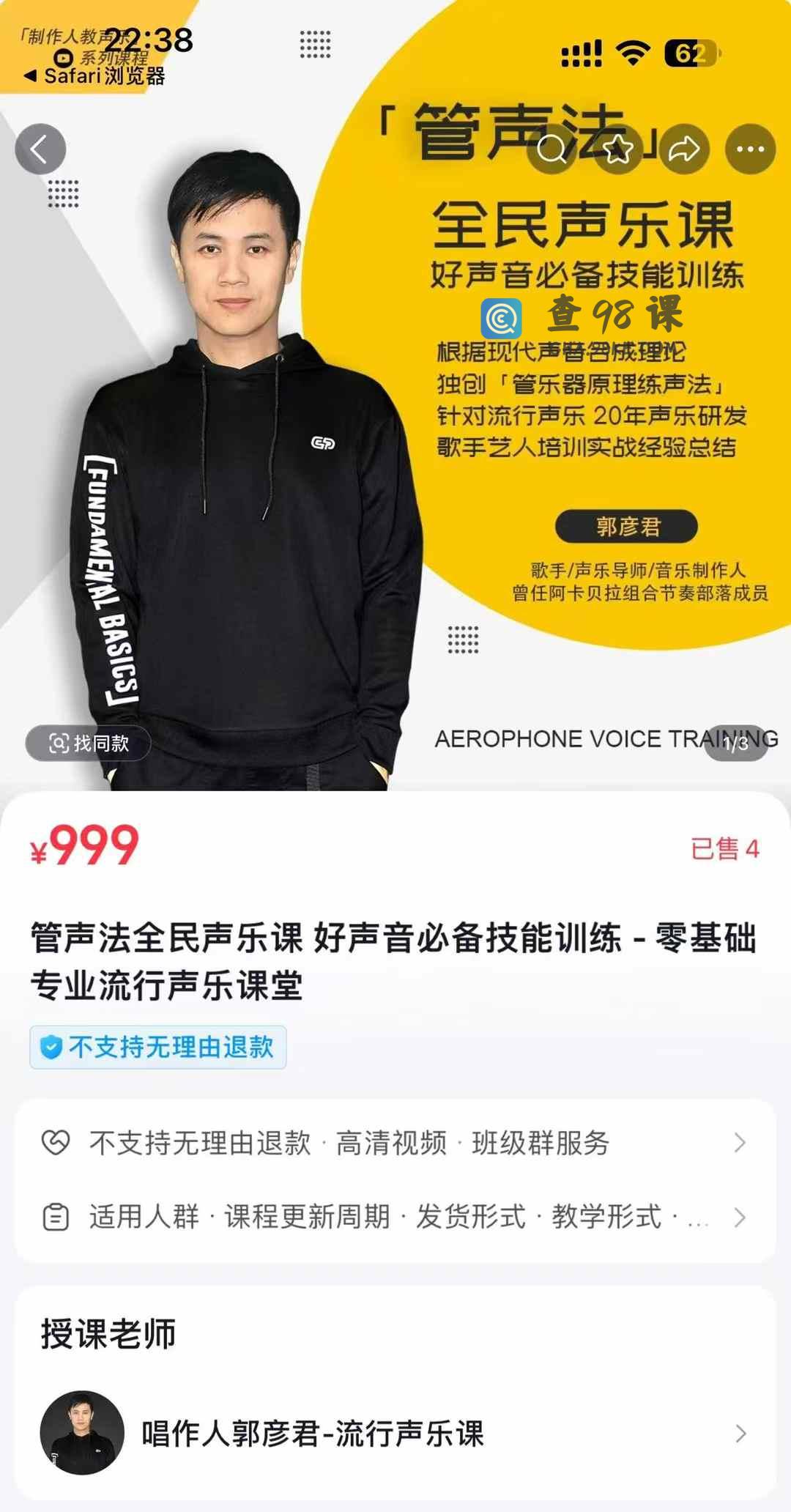Expand the 适用人群 · 课程更新周期 details row

(395, 1217)
